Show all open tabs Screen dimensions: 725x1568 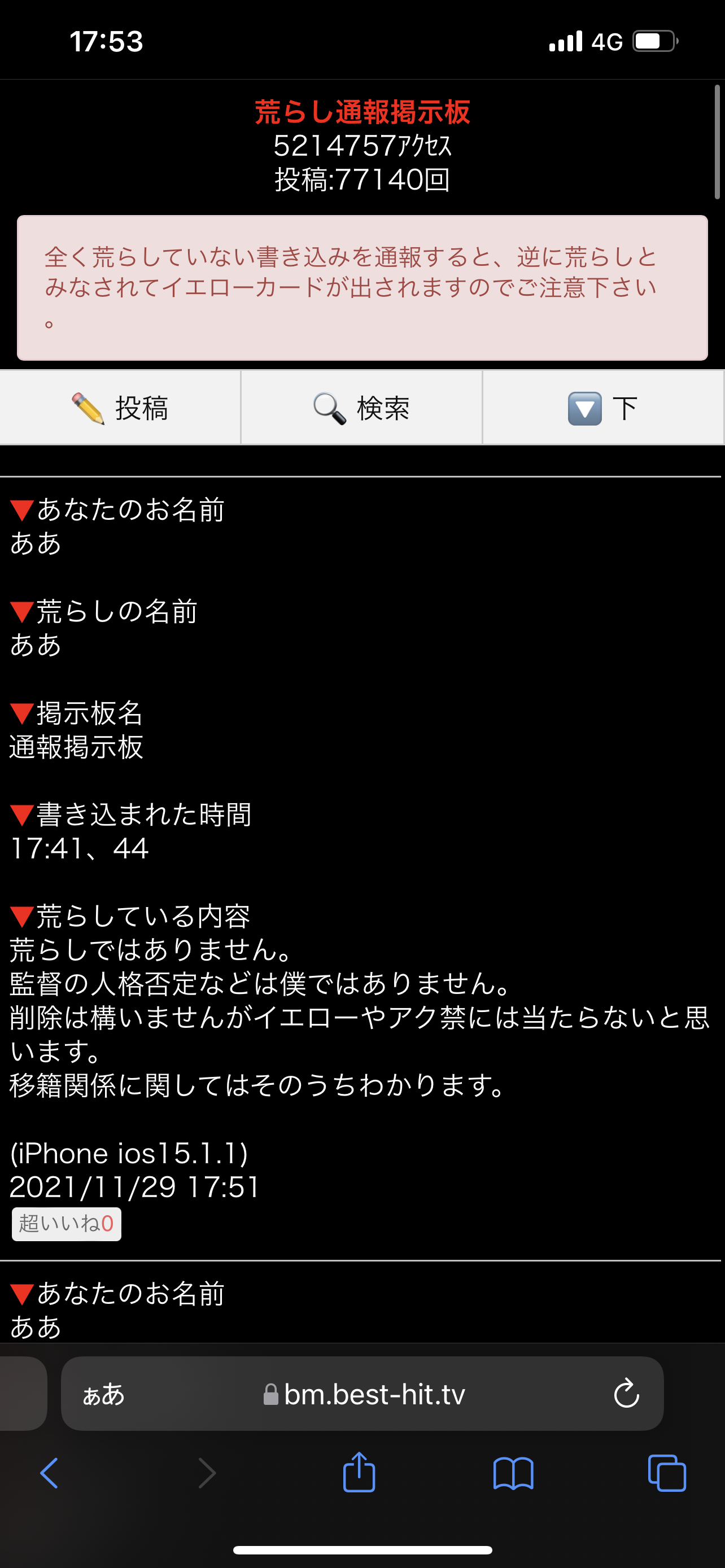coord(667,1473)
